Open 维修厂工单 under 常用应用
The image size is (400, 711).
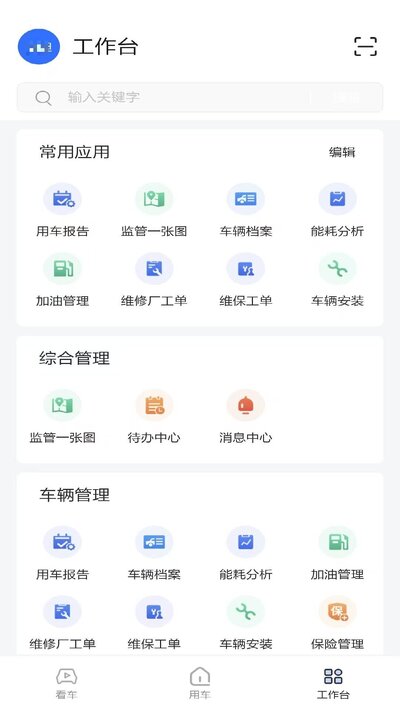tap(154, 280)
